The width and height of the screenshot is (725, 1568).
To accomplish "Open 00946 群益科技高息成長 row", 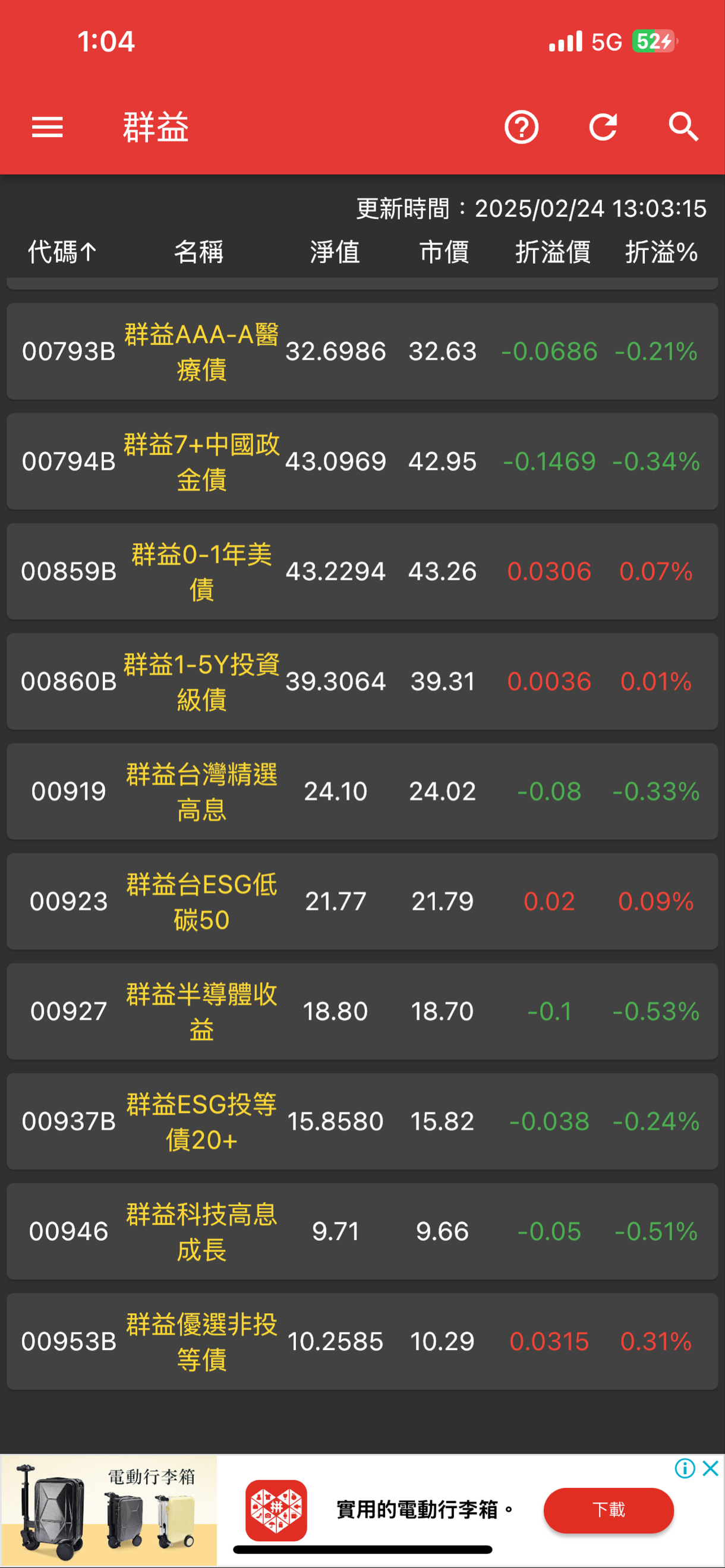I will click(x=362, y=1231).
